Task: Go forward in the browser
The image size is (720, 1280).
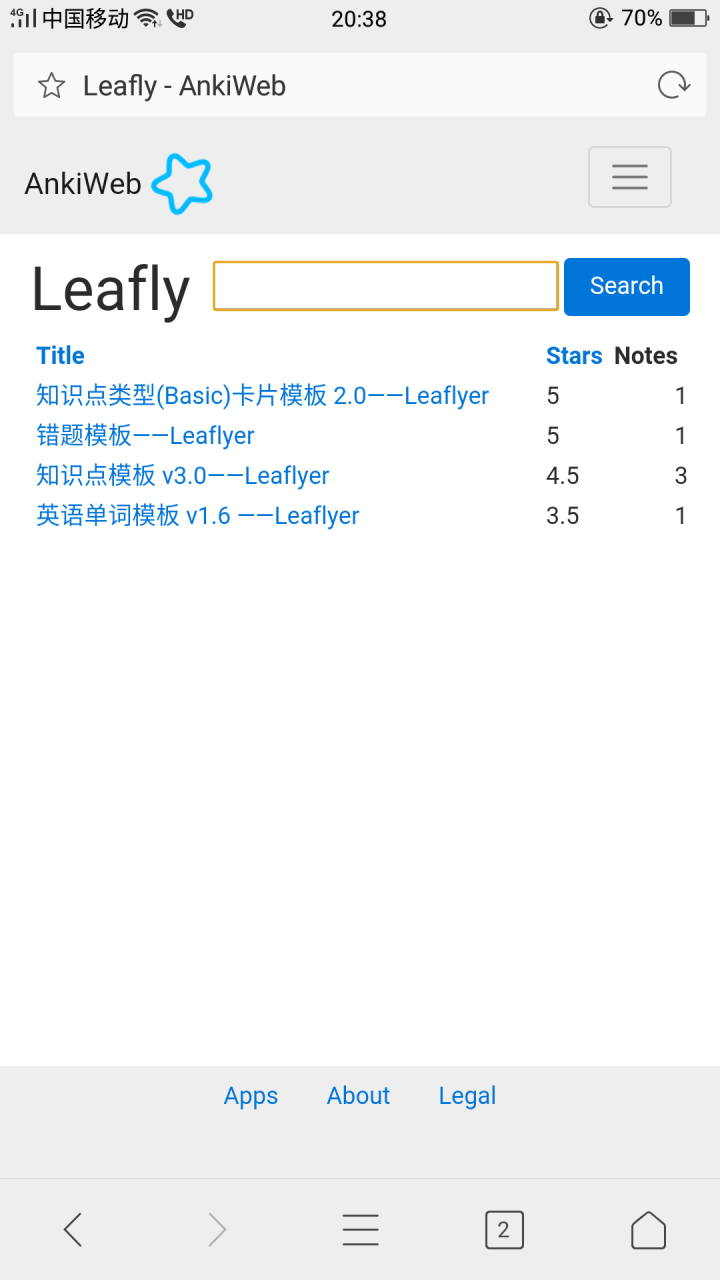Action: coord(216,1229)
